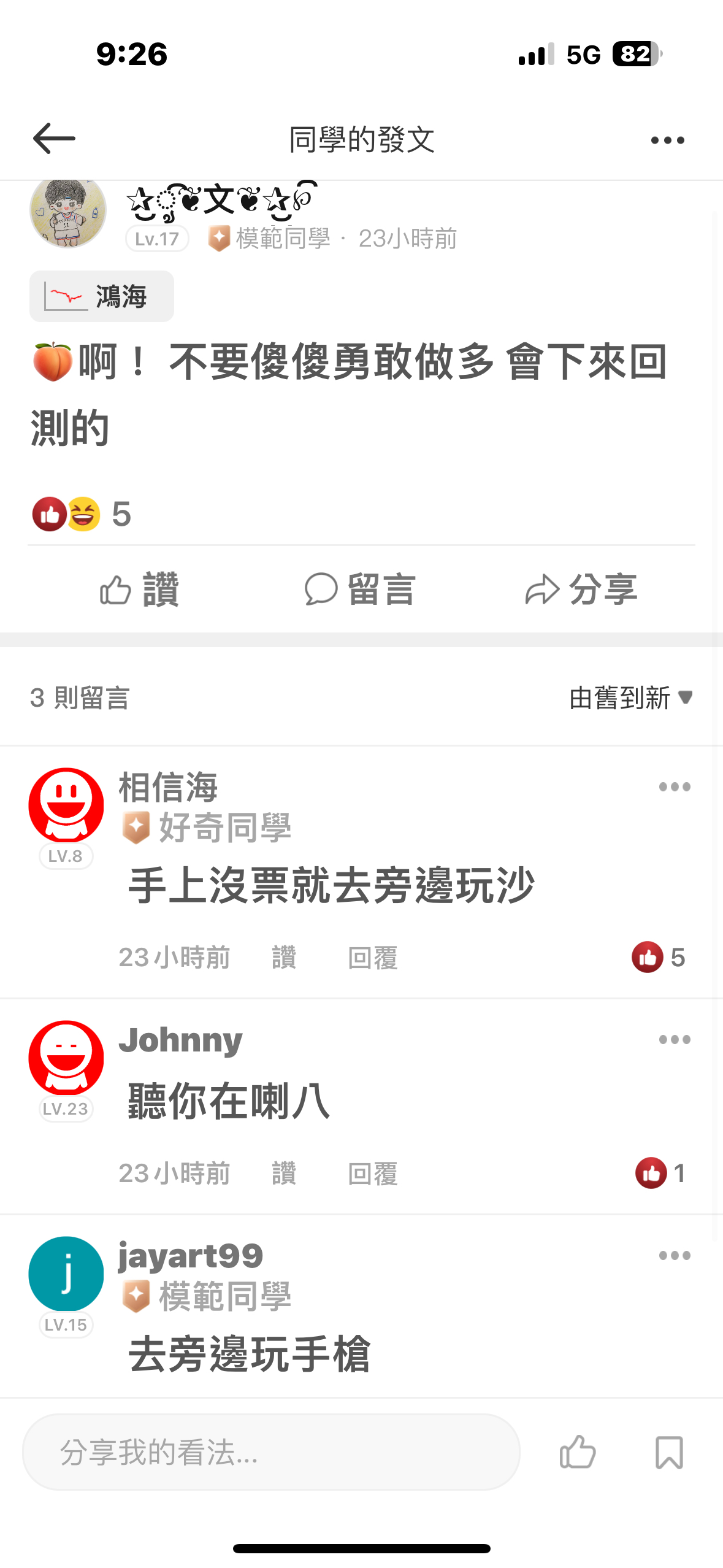Like the post with the 讚 button
Image resolution: width=723 pixels, height=1568 pixels.
(x=140, y=590)
